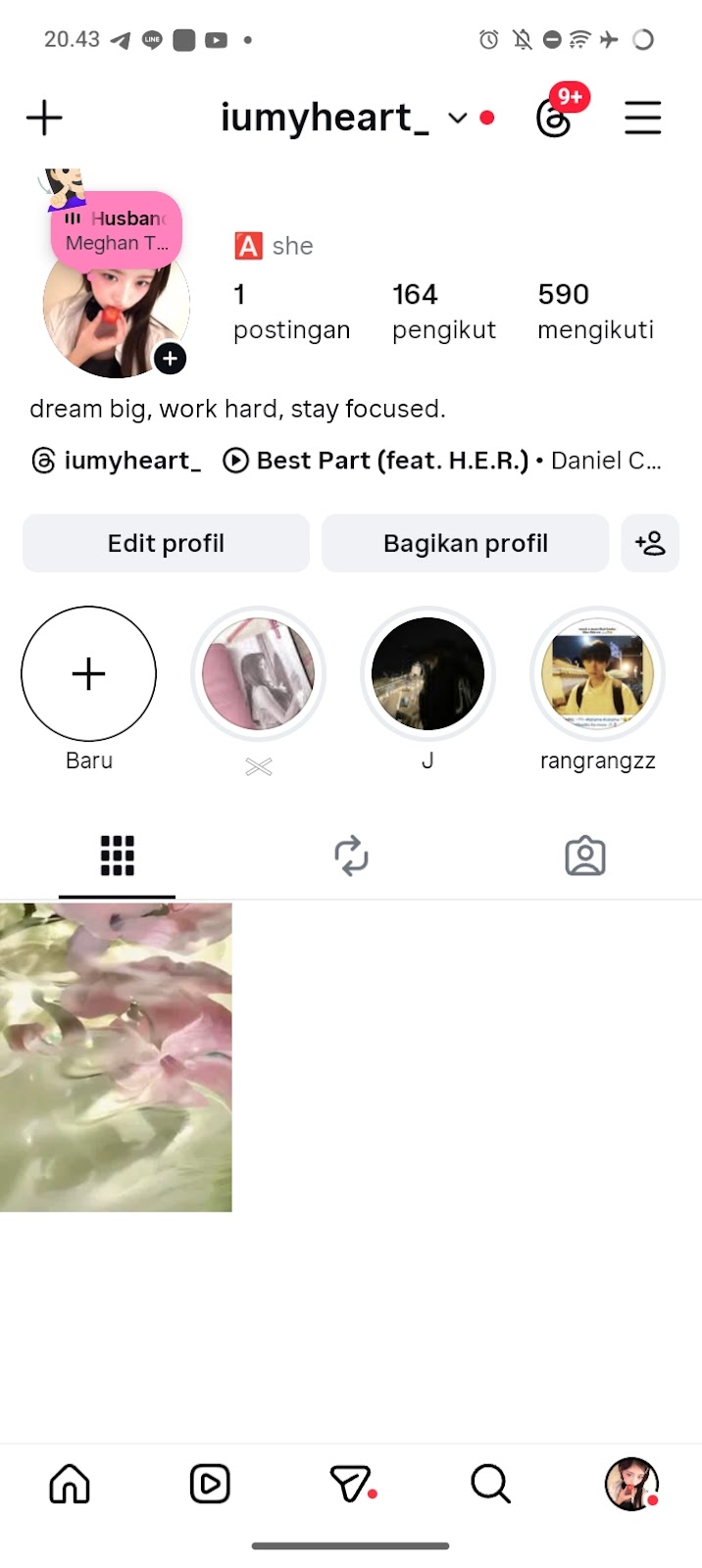
Task: Open Threads notifications icon with 9+ badge
Action: pyautogui.click(x=555, y=119)
